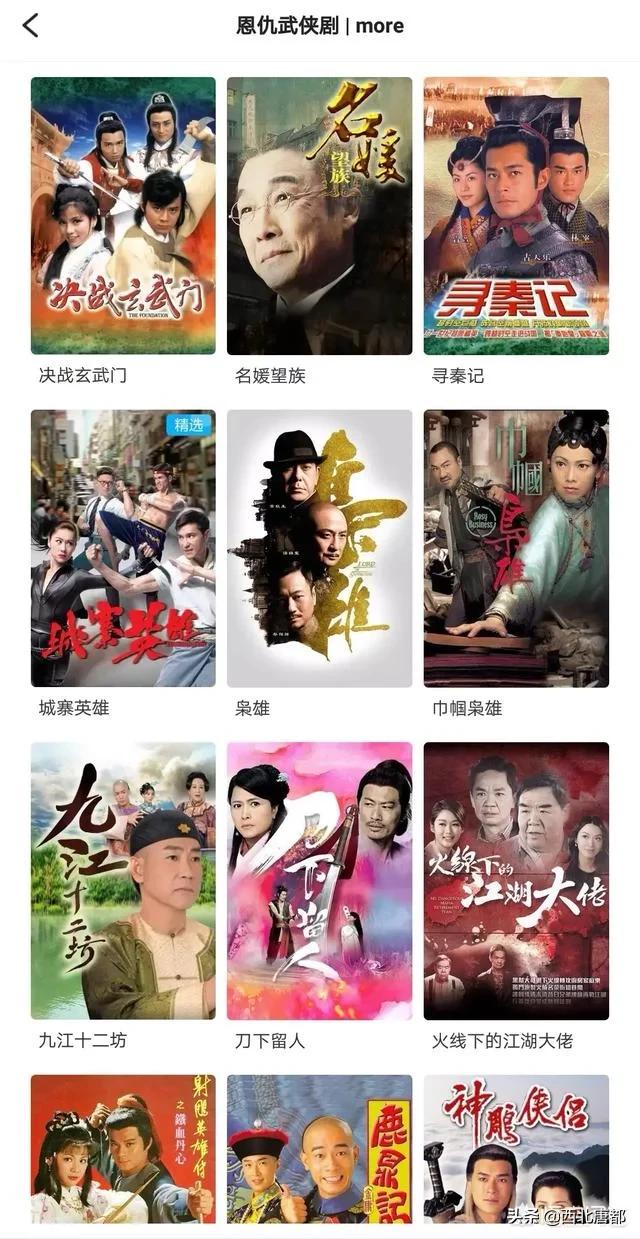Open the drama 名媛望族

(x=319, y=216)
